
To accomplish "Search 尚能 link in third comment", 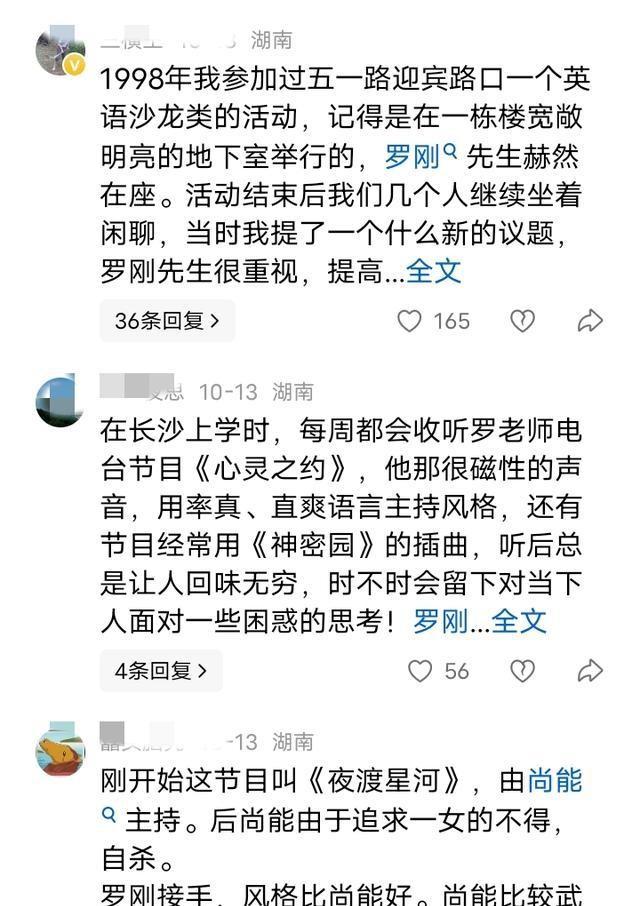I will pos(554,781).
